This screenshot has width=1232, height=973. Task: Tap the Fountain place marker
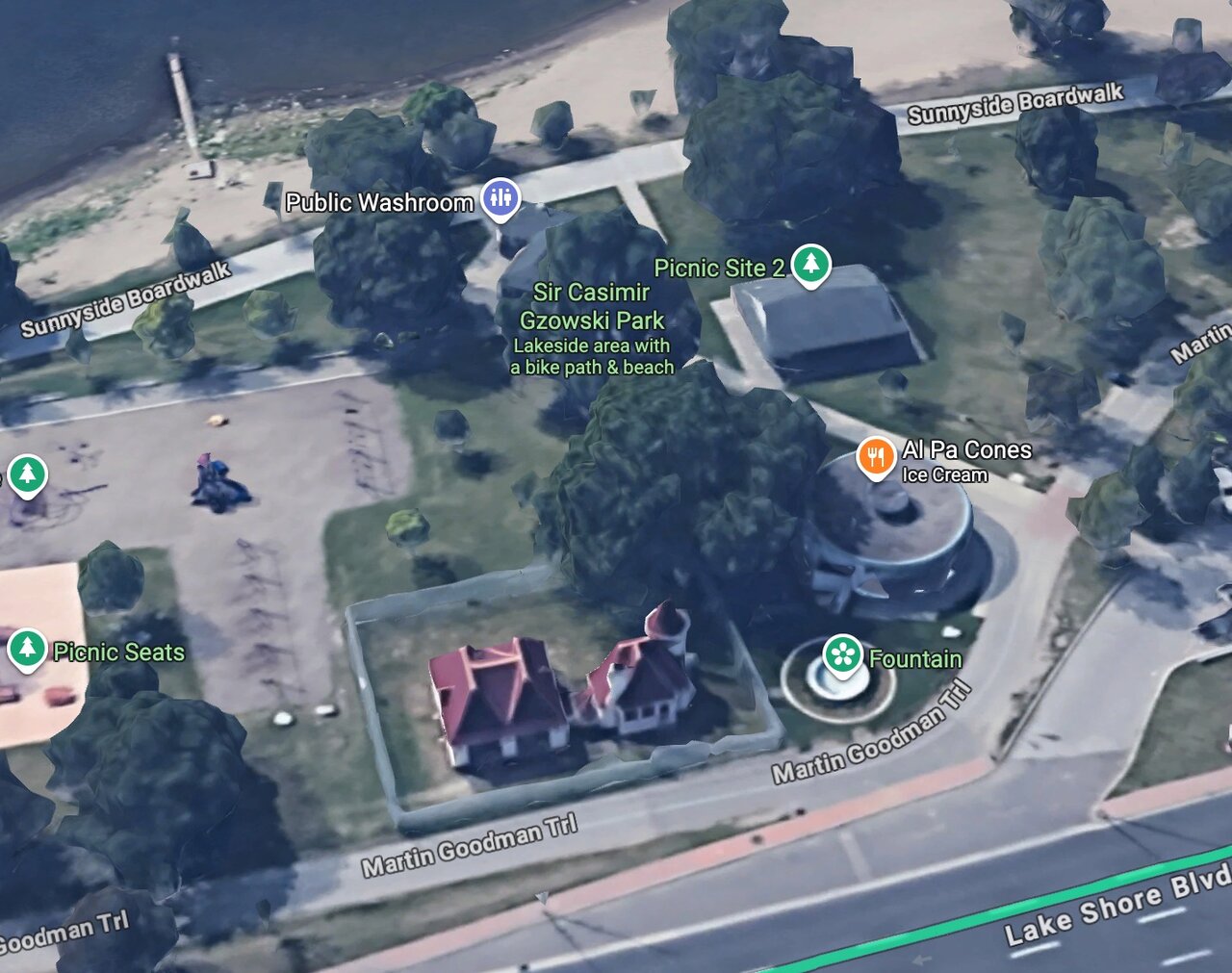tap(842, 656)
